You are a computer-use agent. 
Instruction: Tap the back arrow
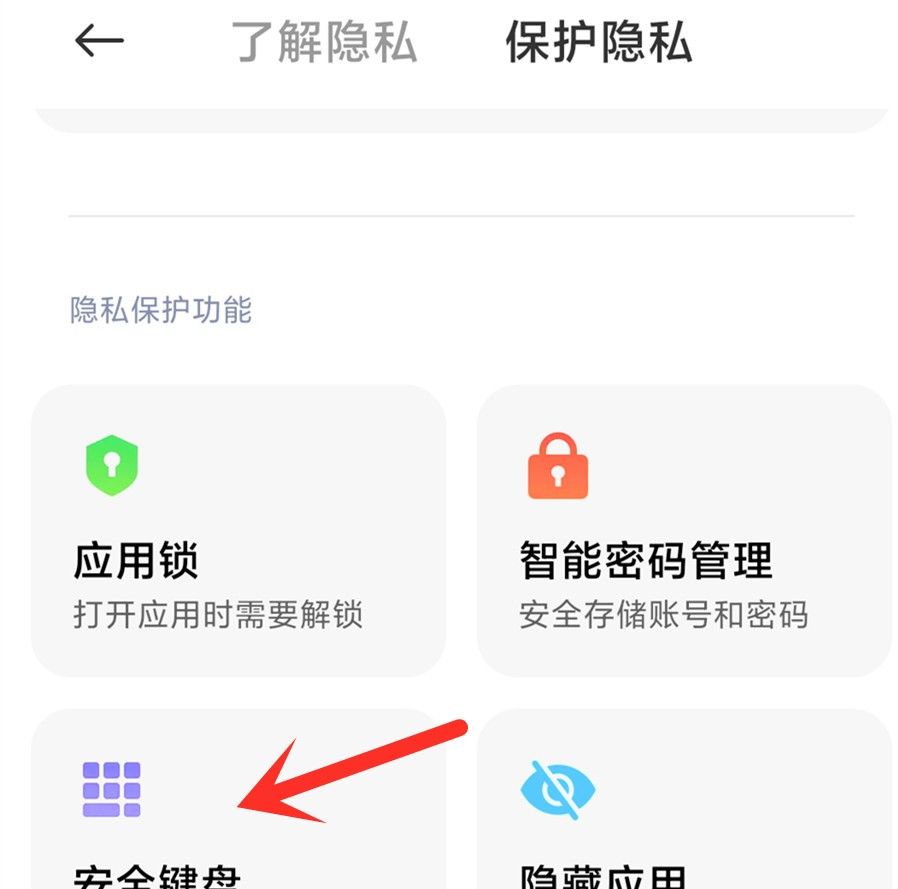(99, 41)
